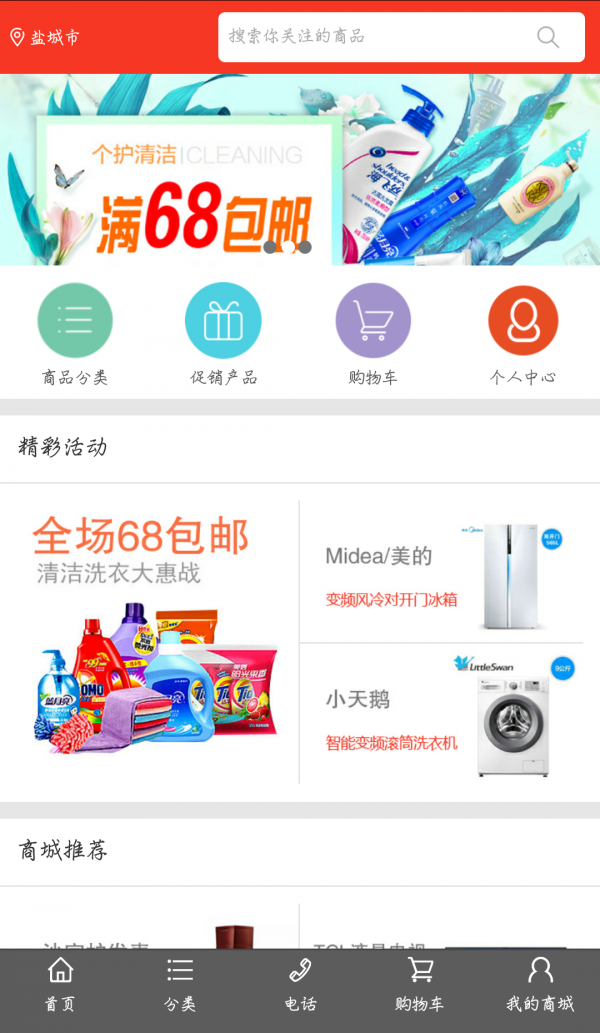The width and height of the screenshot is (600, 1033).
Task: Switch to the 我的商城 tab
Action: coord(540,985)
